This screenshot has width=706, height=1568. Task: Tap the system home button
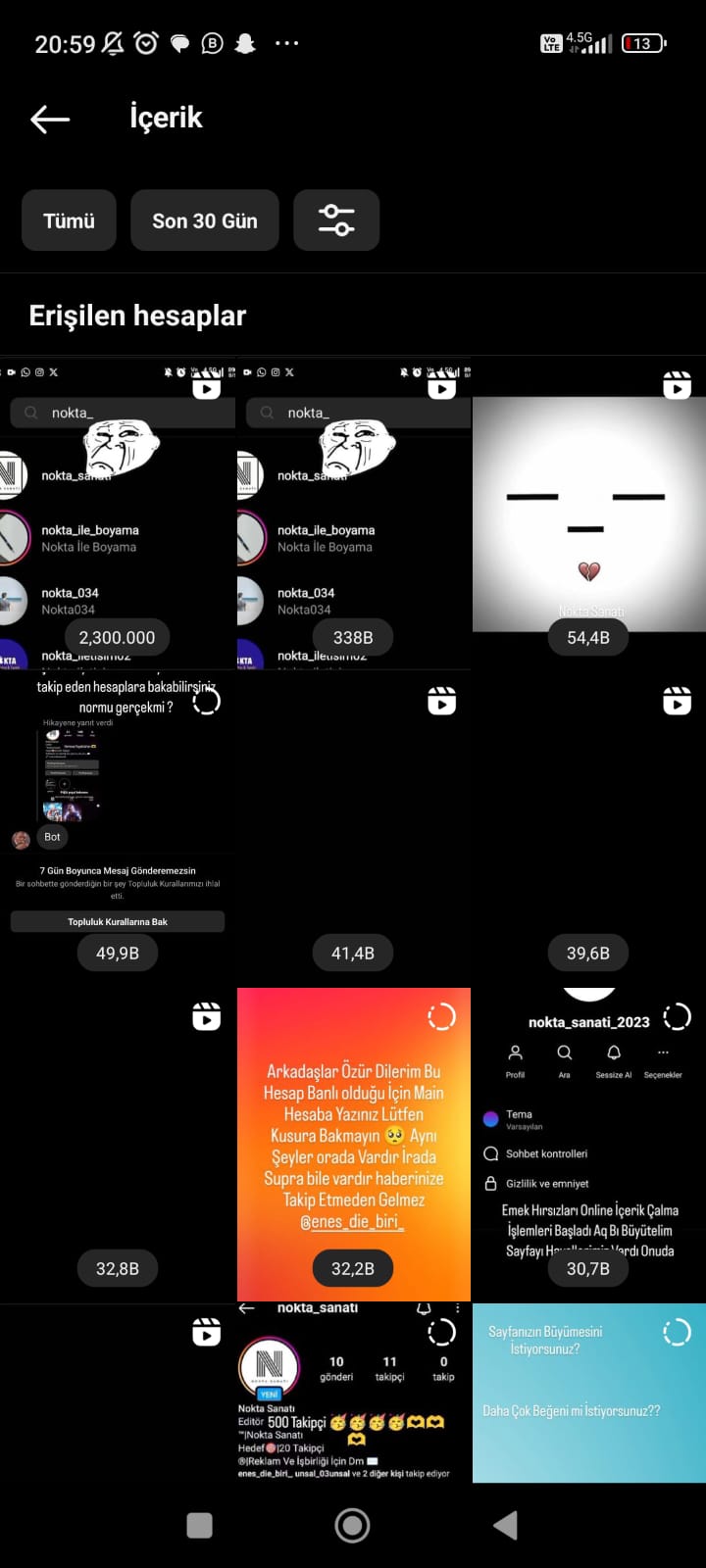point(352,1525)
